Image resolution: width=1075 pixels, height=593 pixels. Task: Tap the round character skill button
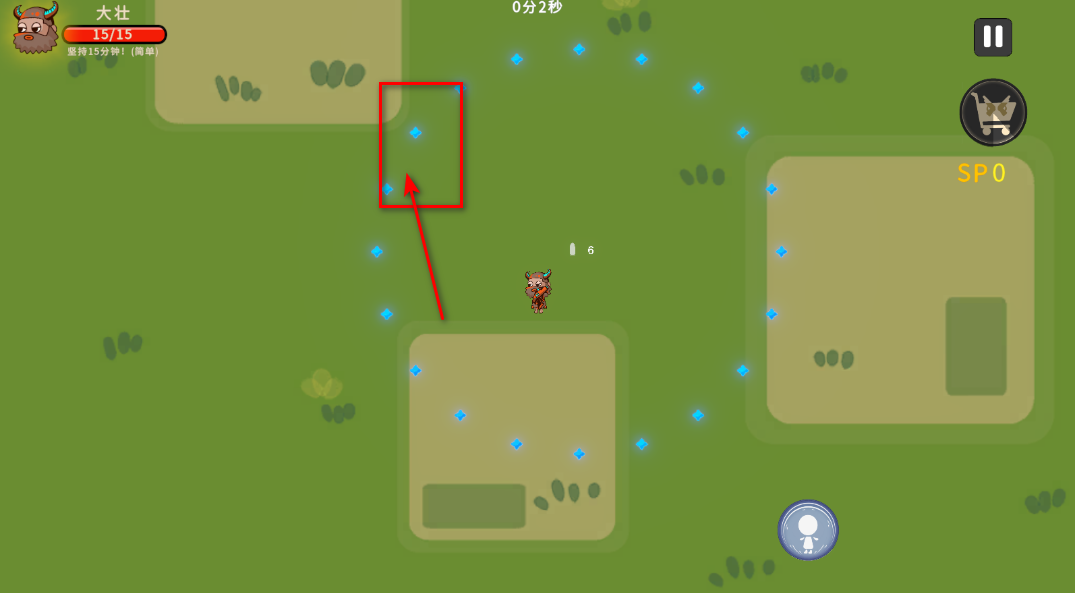pos(808,529)
